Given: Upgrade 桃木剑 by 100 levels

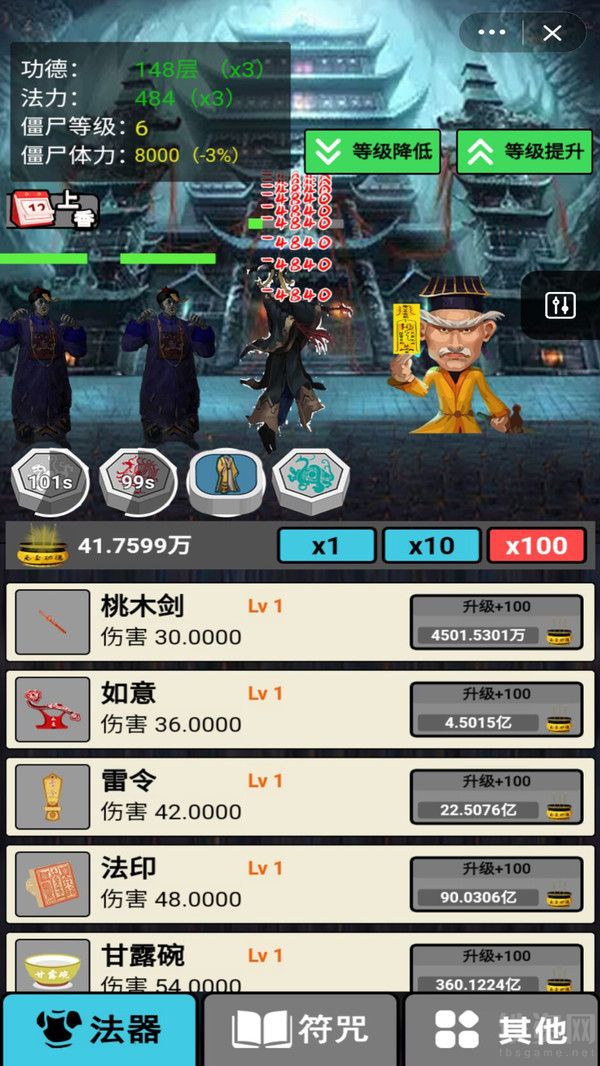Looking at the screenshot, I should pos(496,621).
